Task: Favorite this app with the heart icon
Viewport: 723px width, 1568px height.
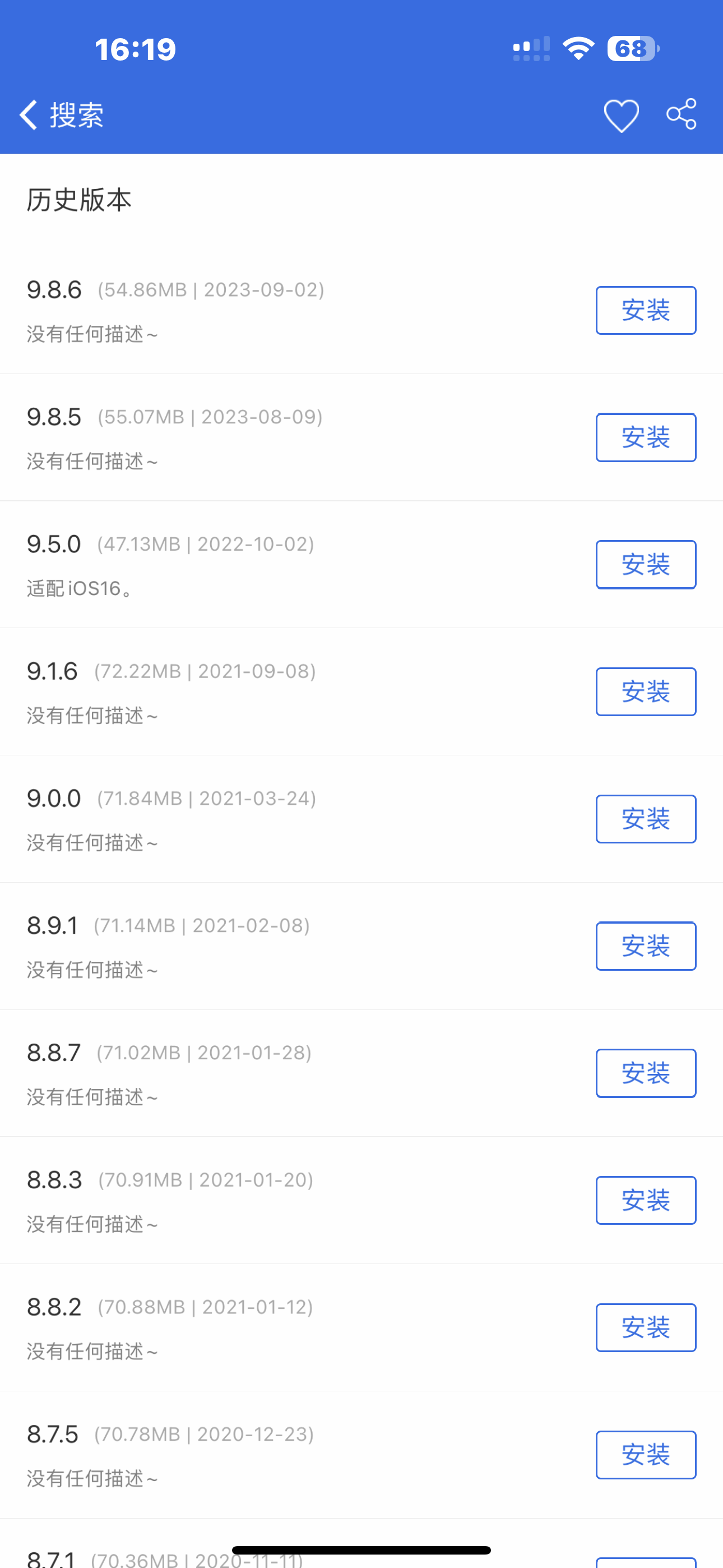Action: (x=621, y=116)
